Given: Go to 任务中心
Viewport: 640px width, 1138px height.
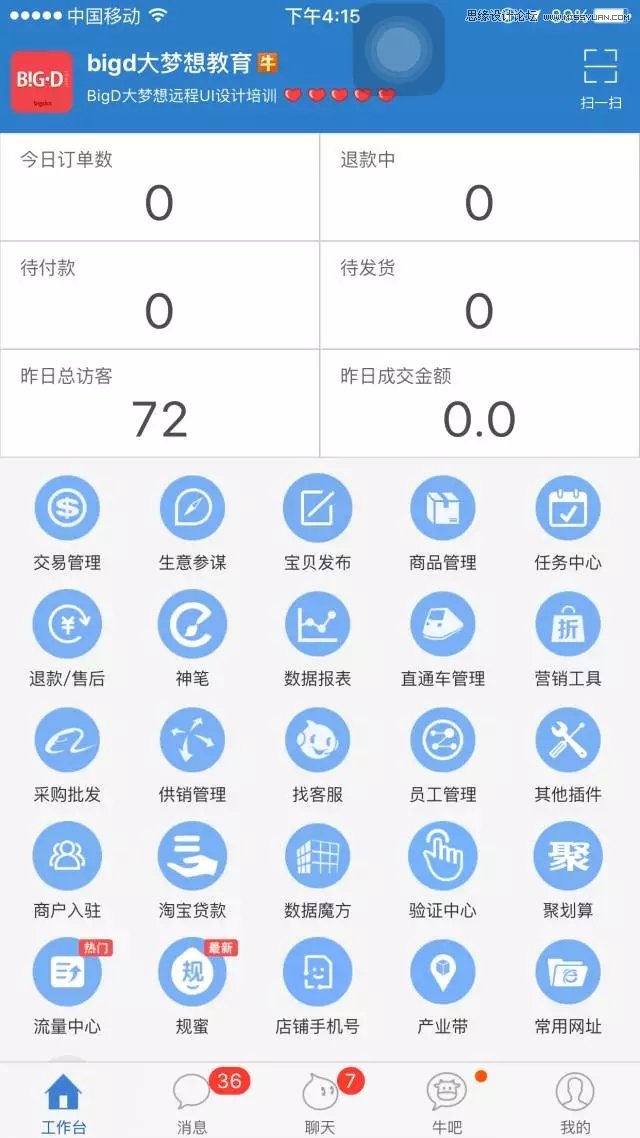Looking at the screenshot, I should click(567, 521).
